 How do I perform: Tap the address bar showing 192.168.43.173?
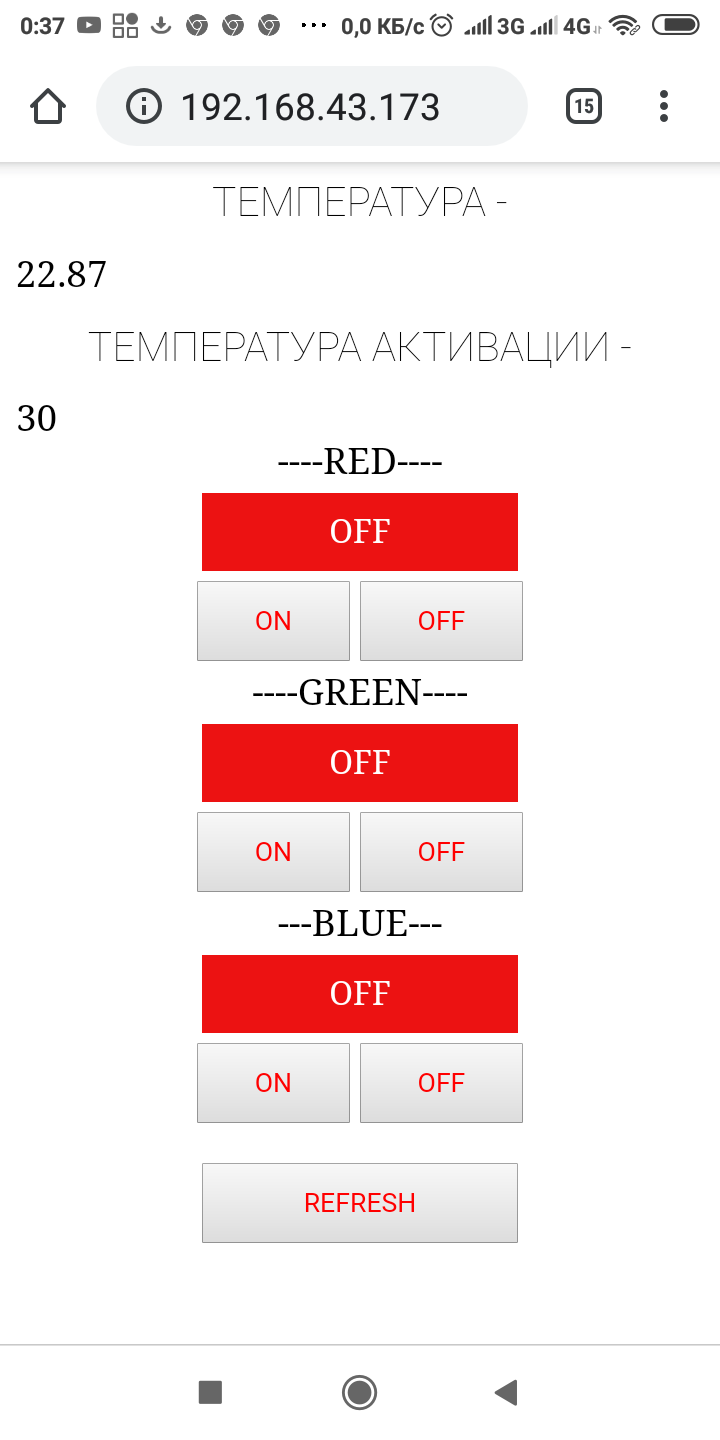click(311, 106)
